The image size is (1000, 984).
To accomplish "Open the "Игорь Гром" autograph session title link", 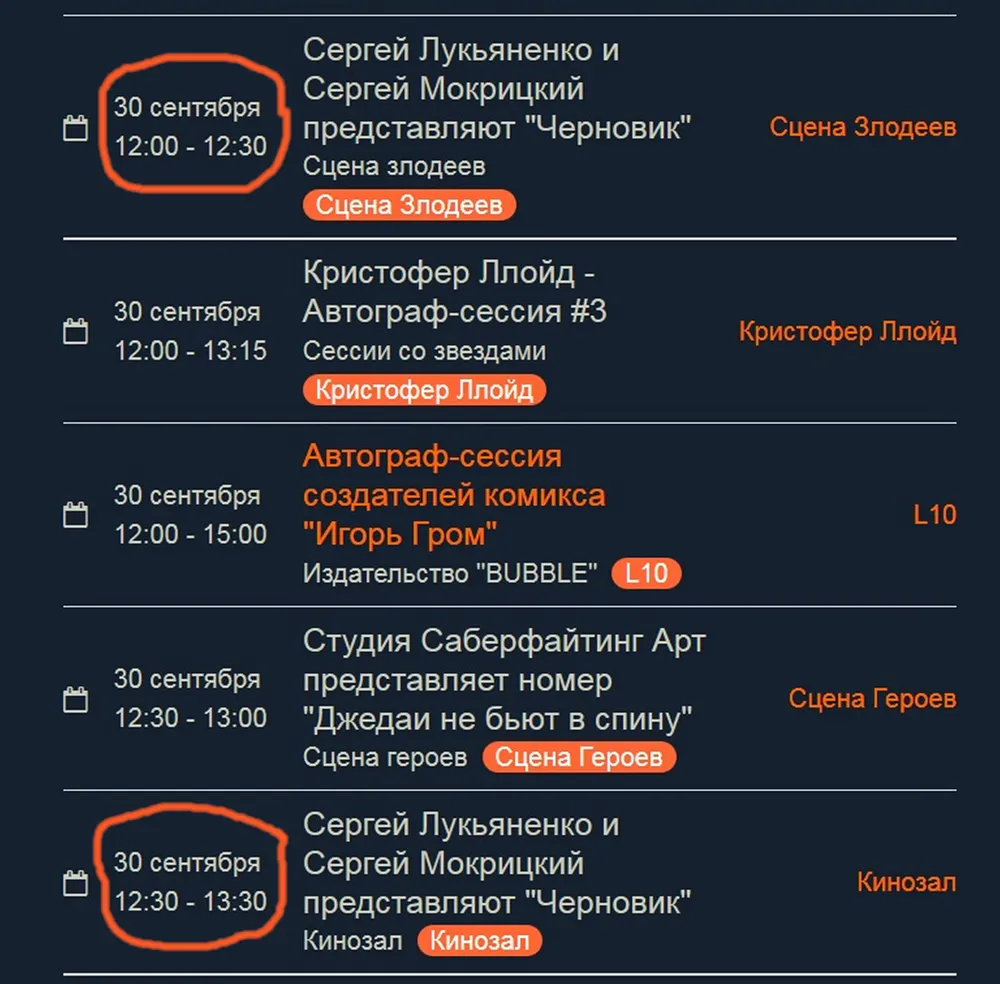I will tap(453, 496).
